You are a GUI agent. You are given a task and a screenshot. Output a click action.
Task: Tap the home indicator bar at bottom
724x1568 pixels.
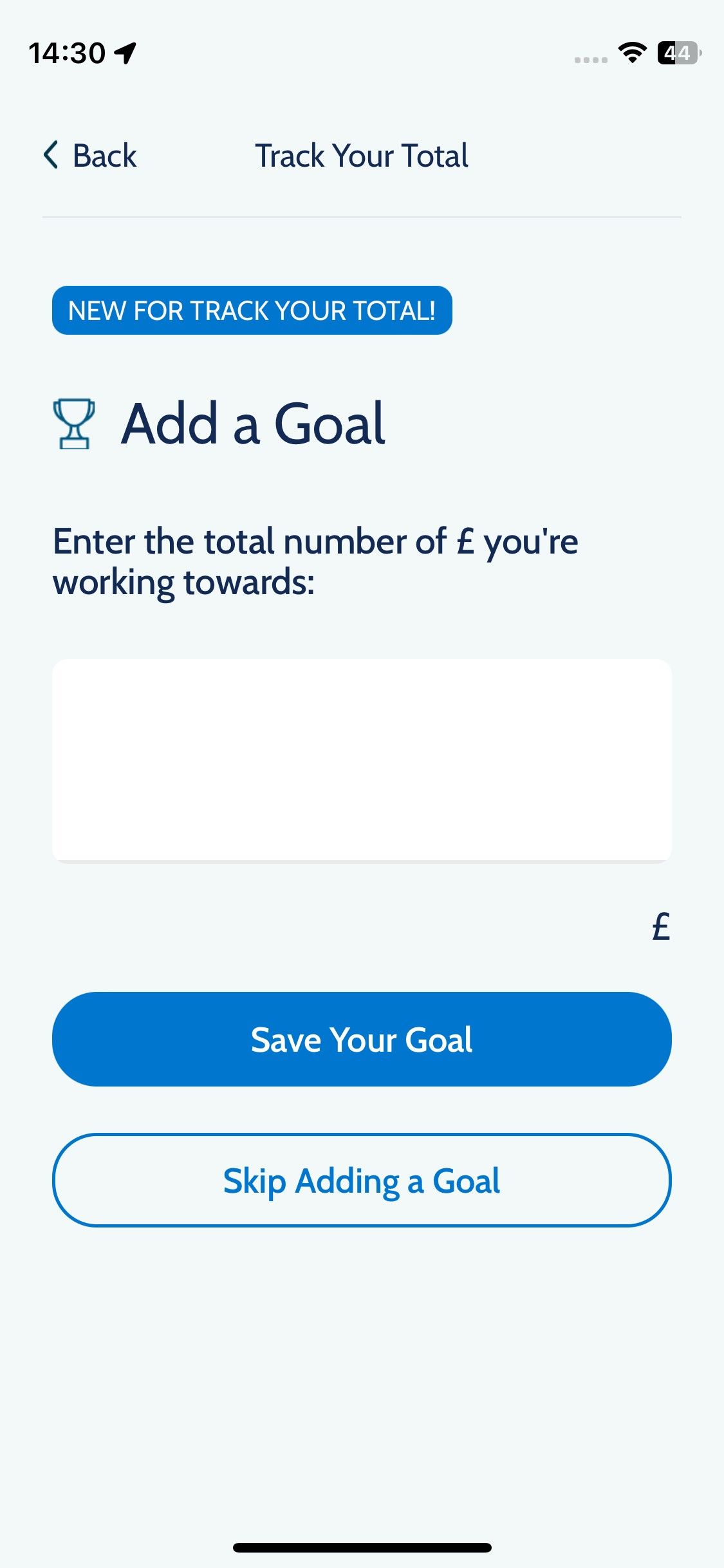pyautogui.click(x=362, y=1547)
